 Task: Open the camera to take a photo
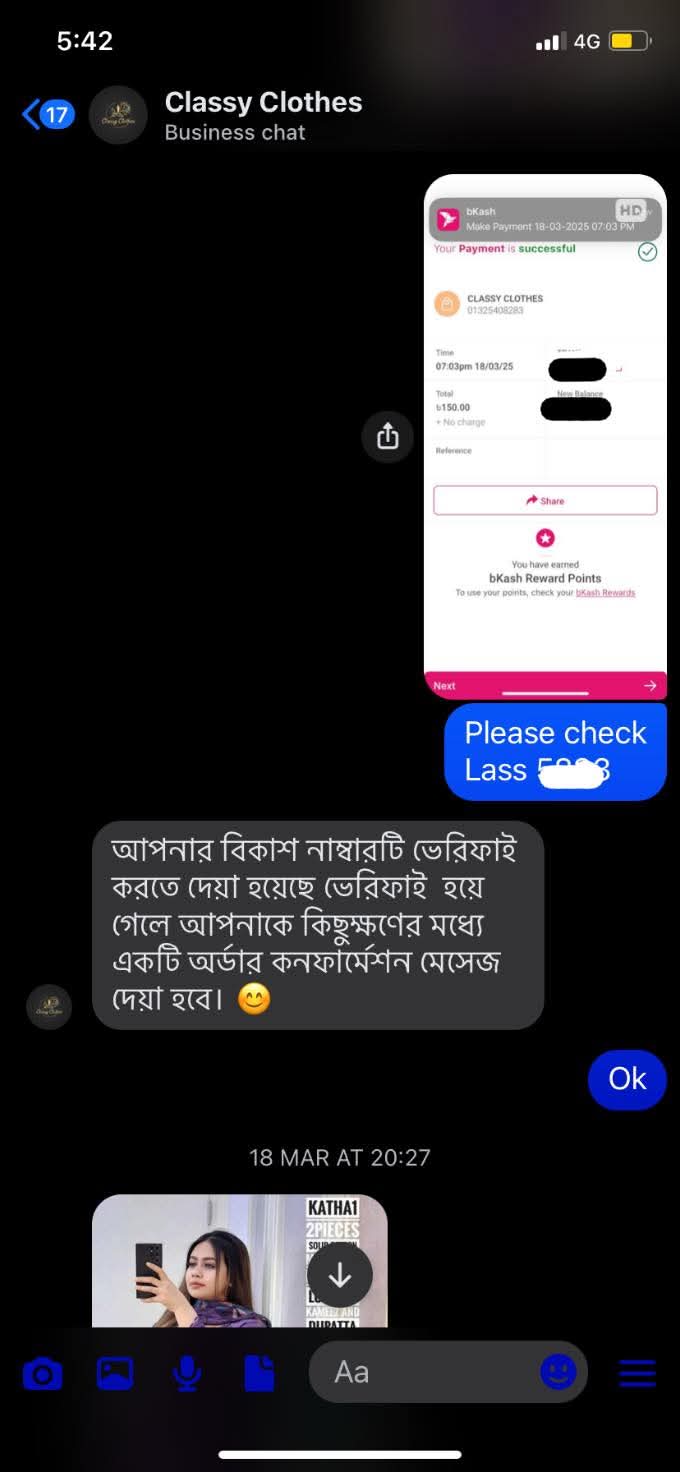pos(42,1374)
